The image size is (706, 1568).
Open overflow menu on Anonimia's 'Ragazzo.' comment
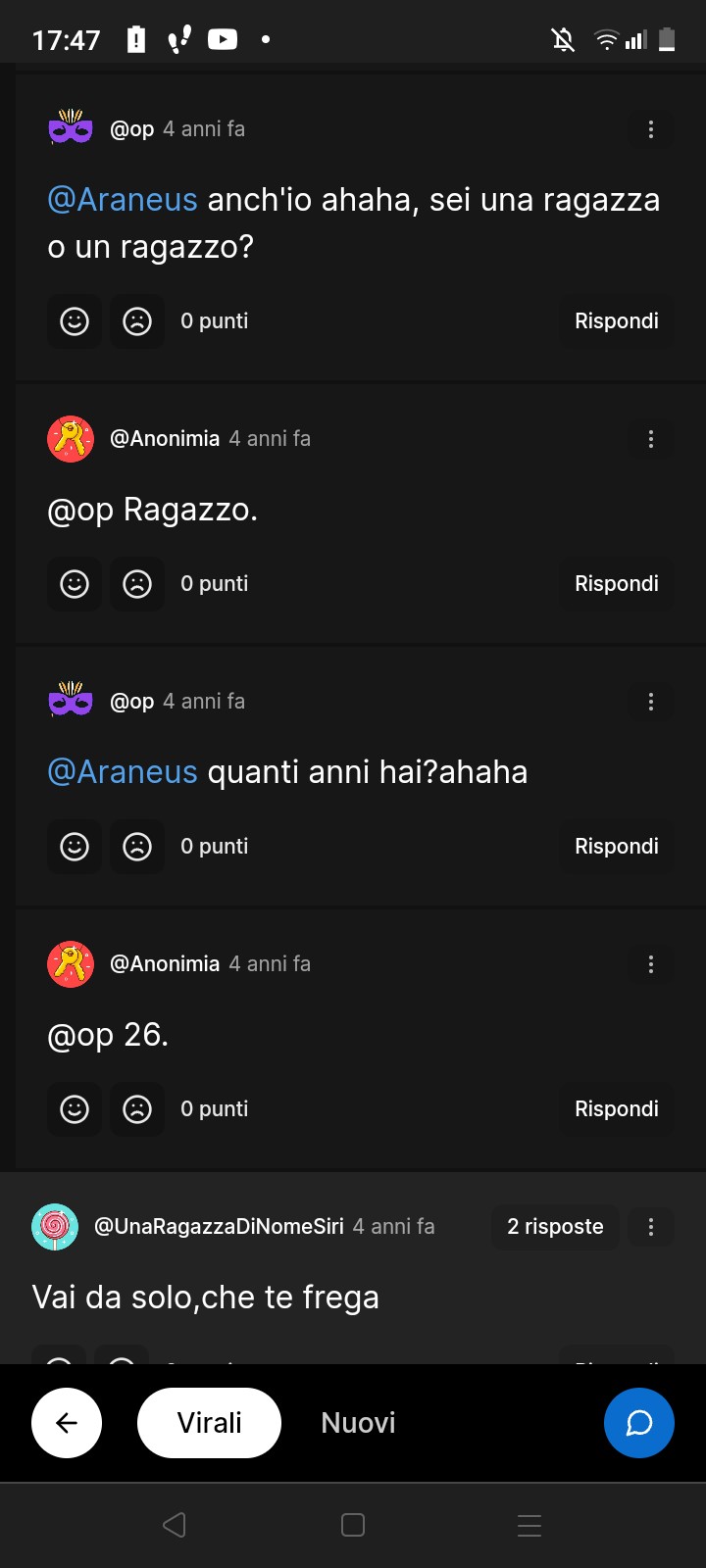point(650,439)
